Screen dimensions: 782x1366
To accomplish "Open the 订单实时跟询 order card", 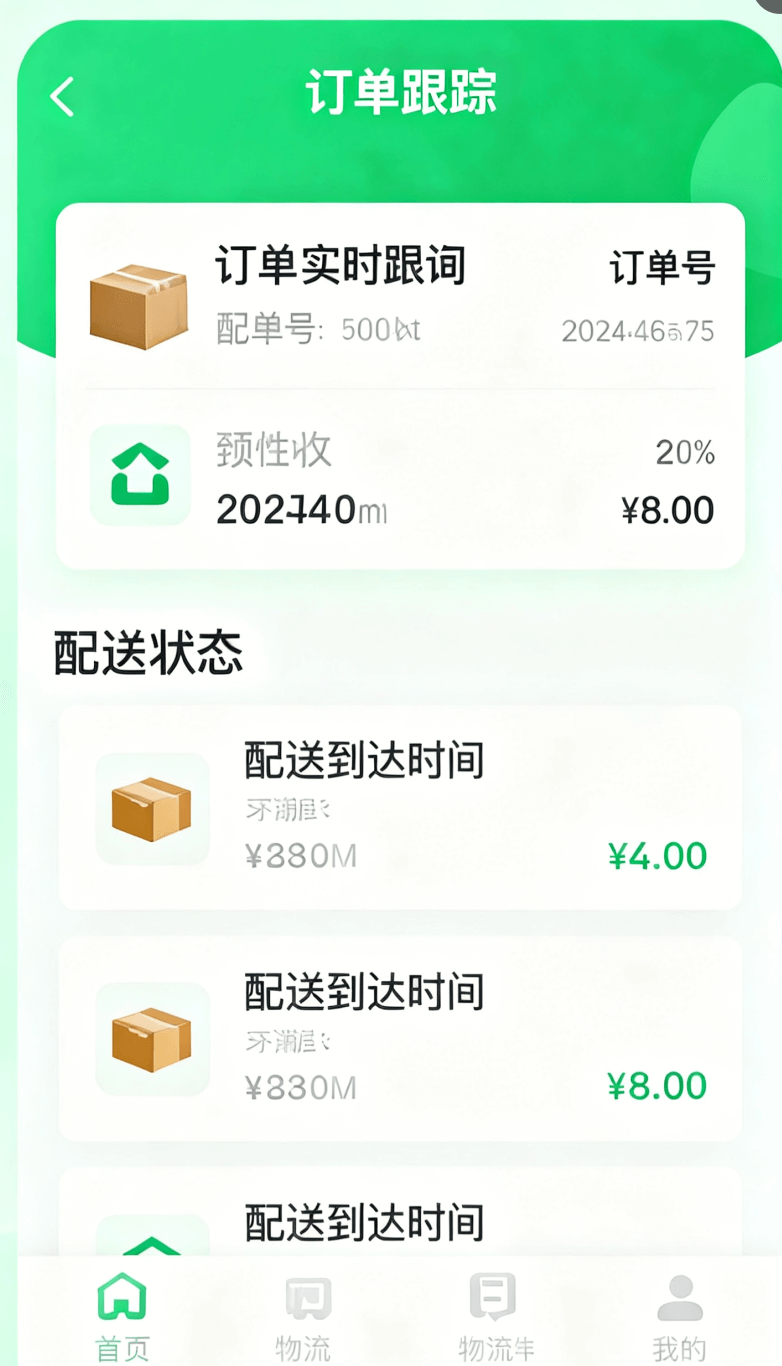I will (x=400, y=296).
